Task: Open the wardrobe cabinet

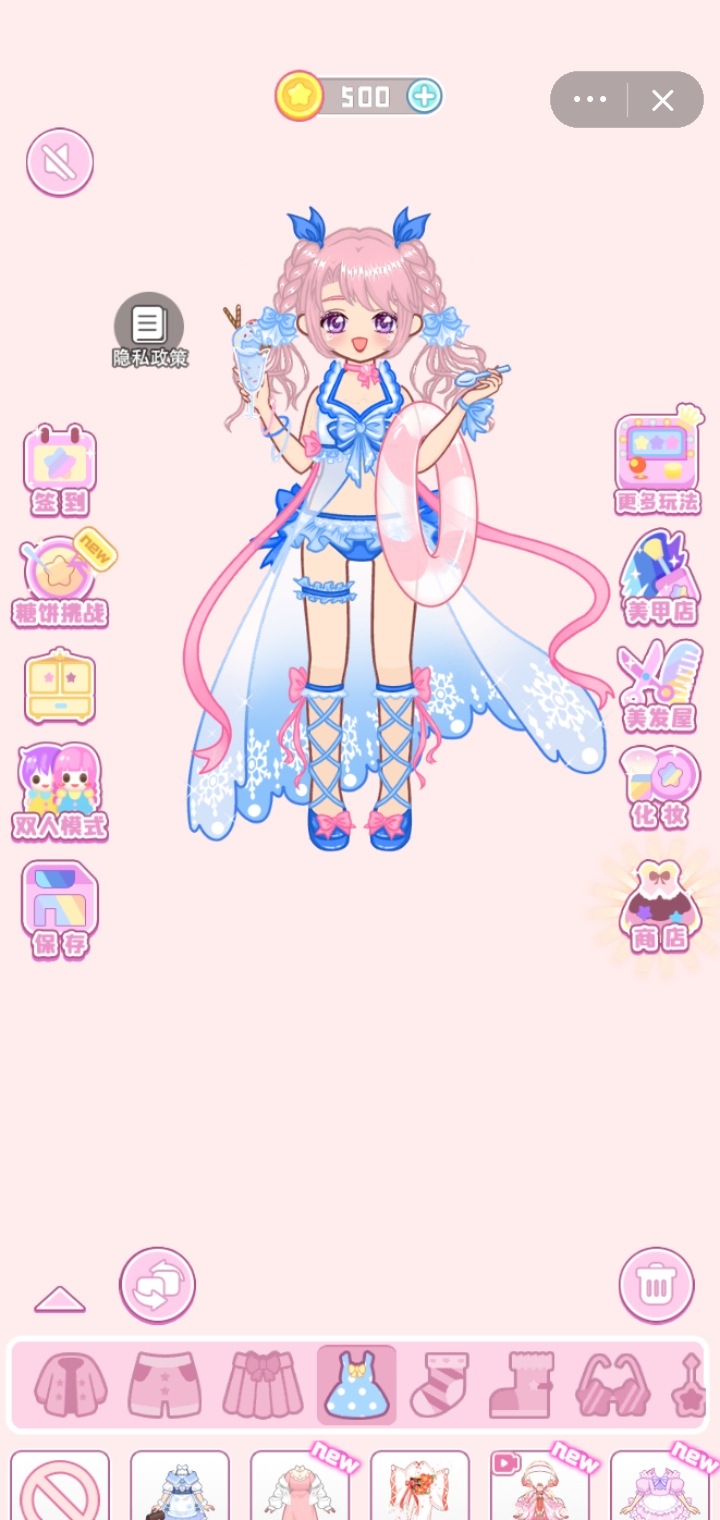Action: click(x=60, y=686)
